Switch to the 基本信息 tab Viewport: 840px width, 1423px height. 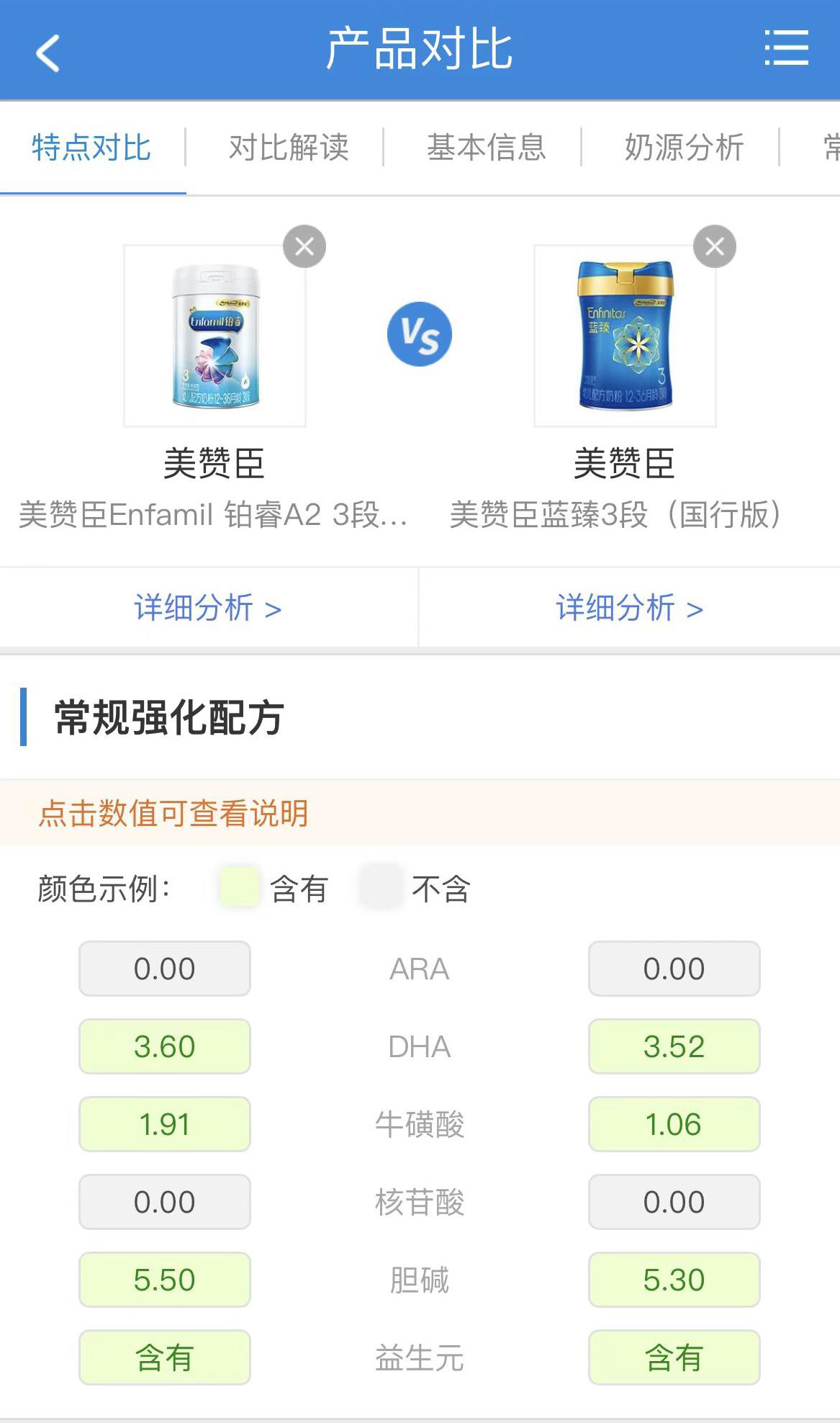[487, 148]
